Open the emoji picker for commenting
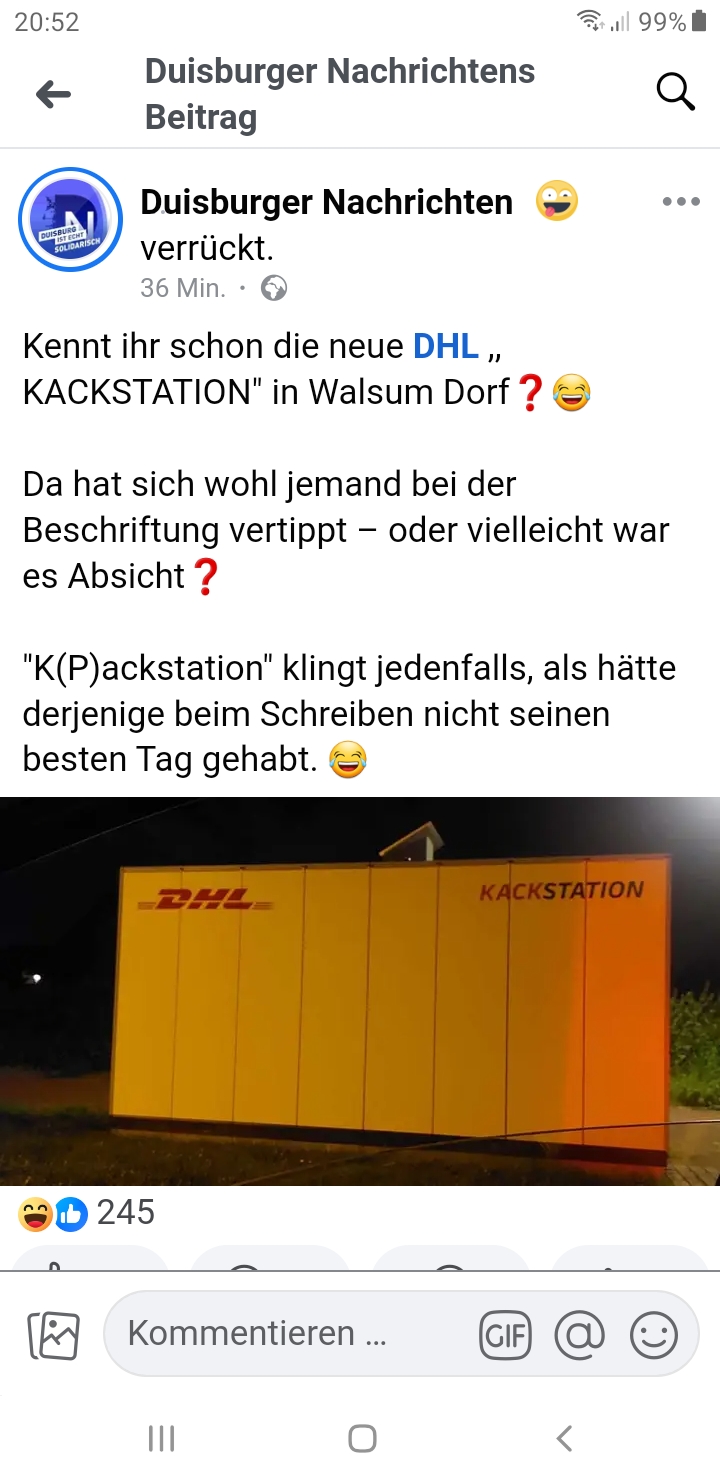Viewport: 720px width, 1480px height. pos(654,1335)
